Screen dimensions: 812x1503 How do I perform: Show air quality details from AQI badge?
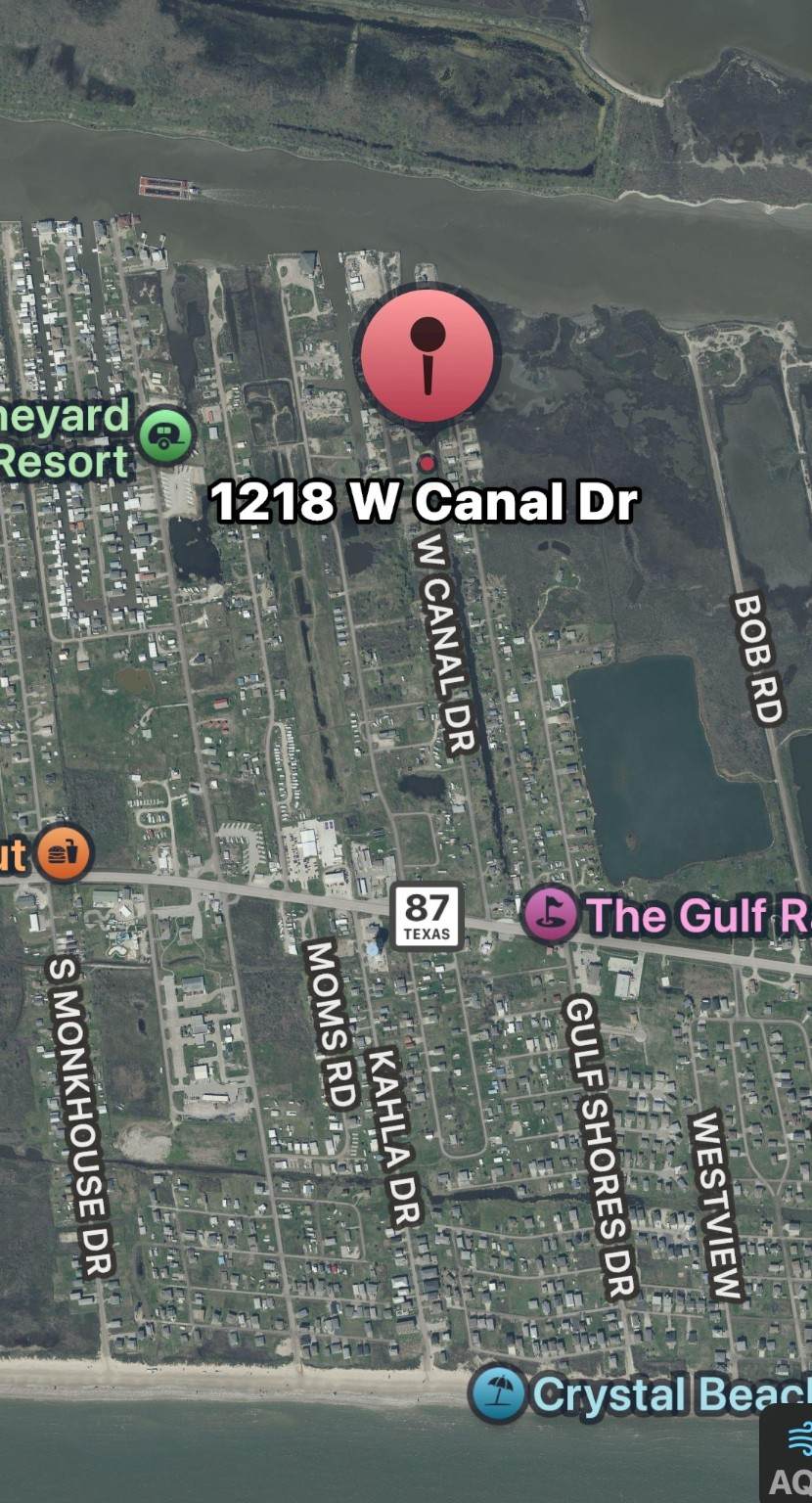[x=789, y=1460]
